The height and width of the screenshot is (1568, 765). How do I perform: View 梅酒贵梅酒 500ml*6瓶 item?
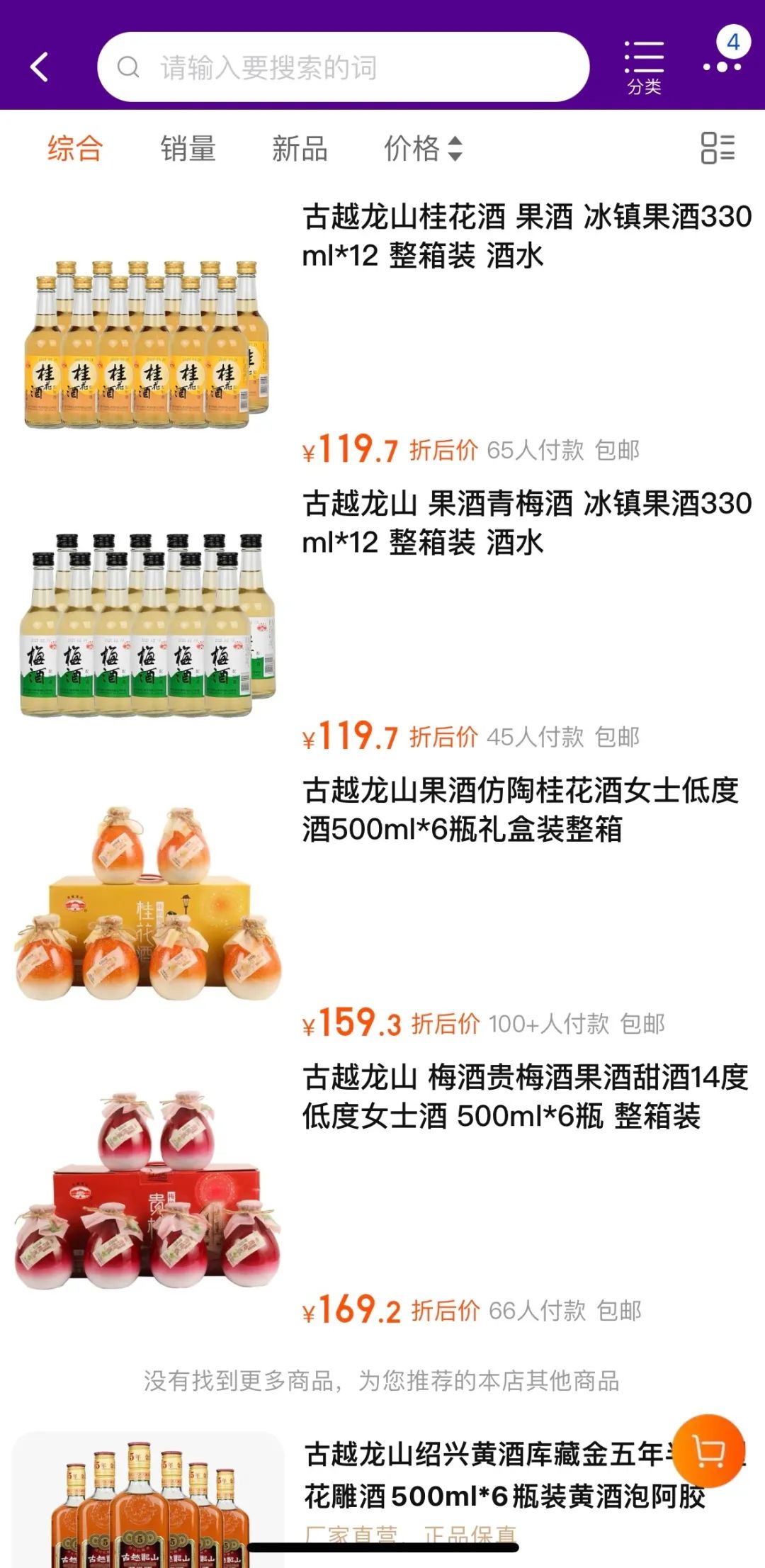click(525, 1096)
